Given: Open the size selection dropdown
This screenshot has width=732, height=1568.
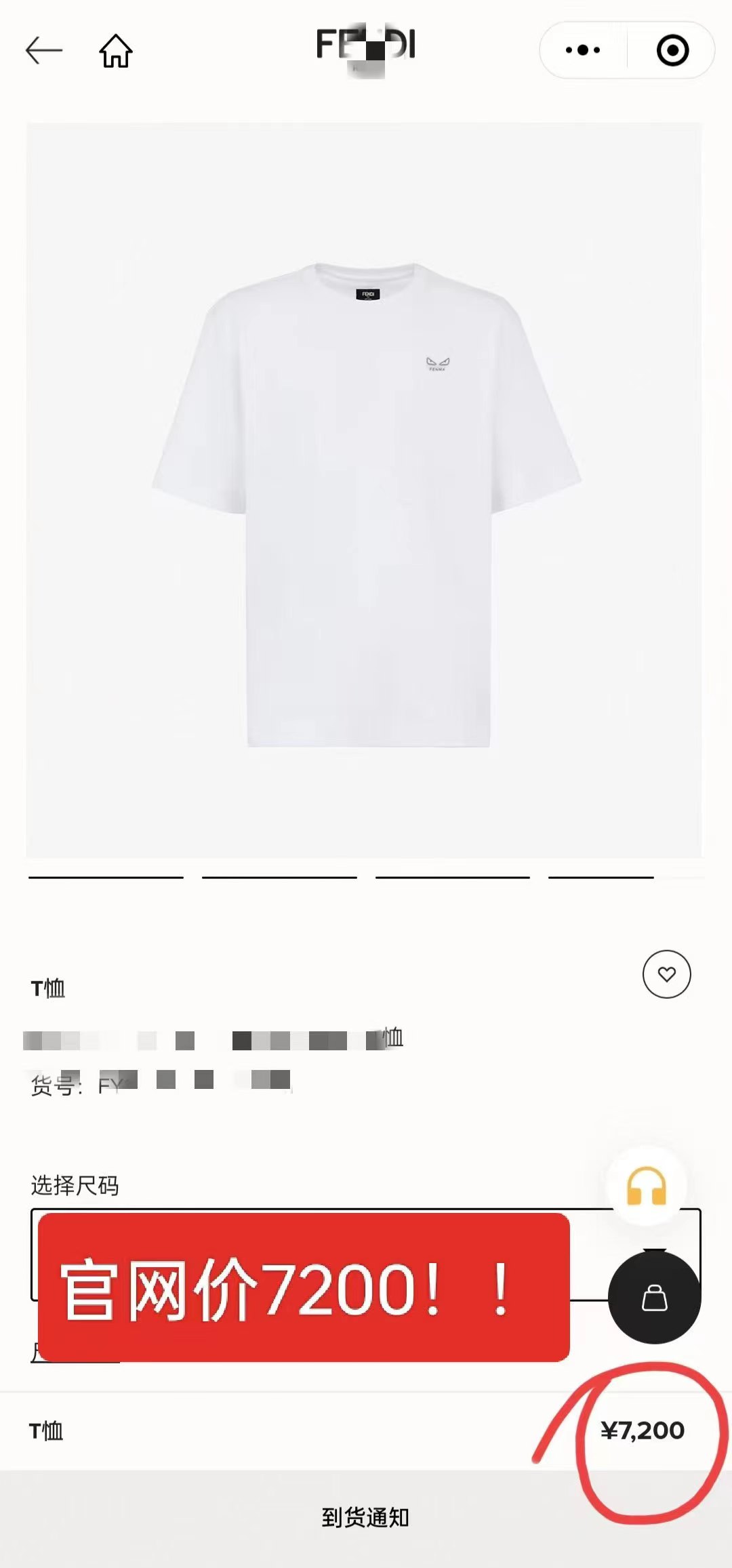Looking at the screenshot, I should [366, 1254].
